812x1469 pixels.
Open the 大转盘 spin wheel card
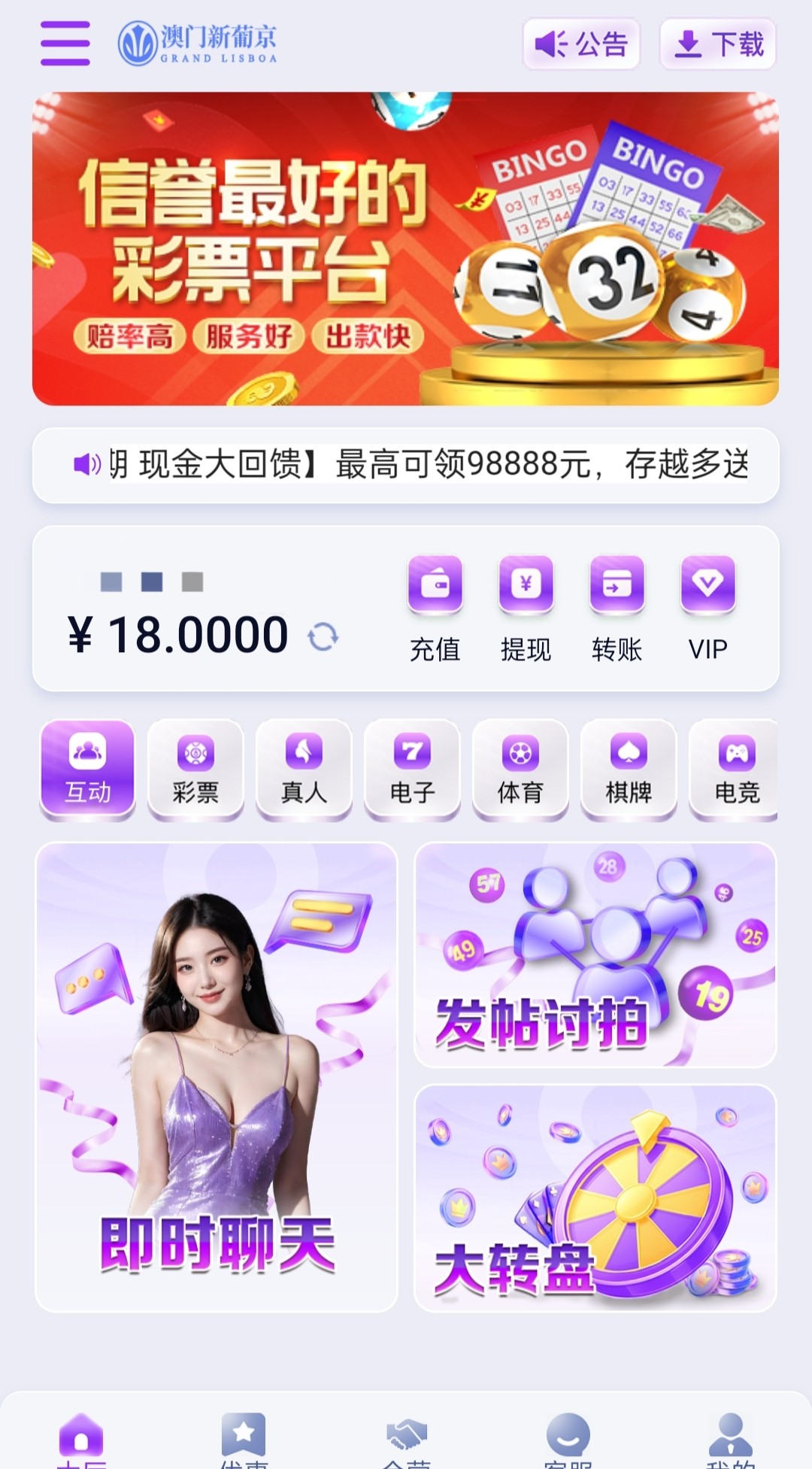click(x=595, y=1198)
